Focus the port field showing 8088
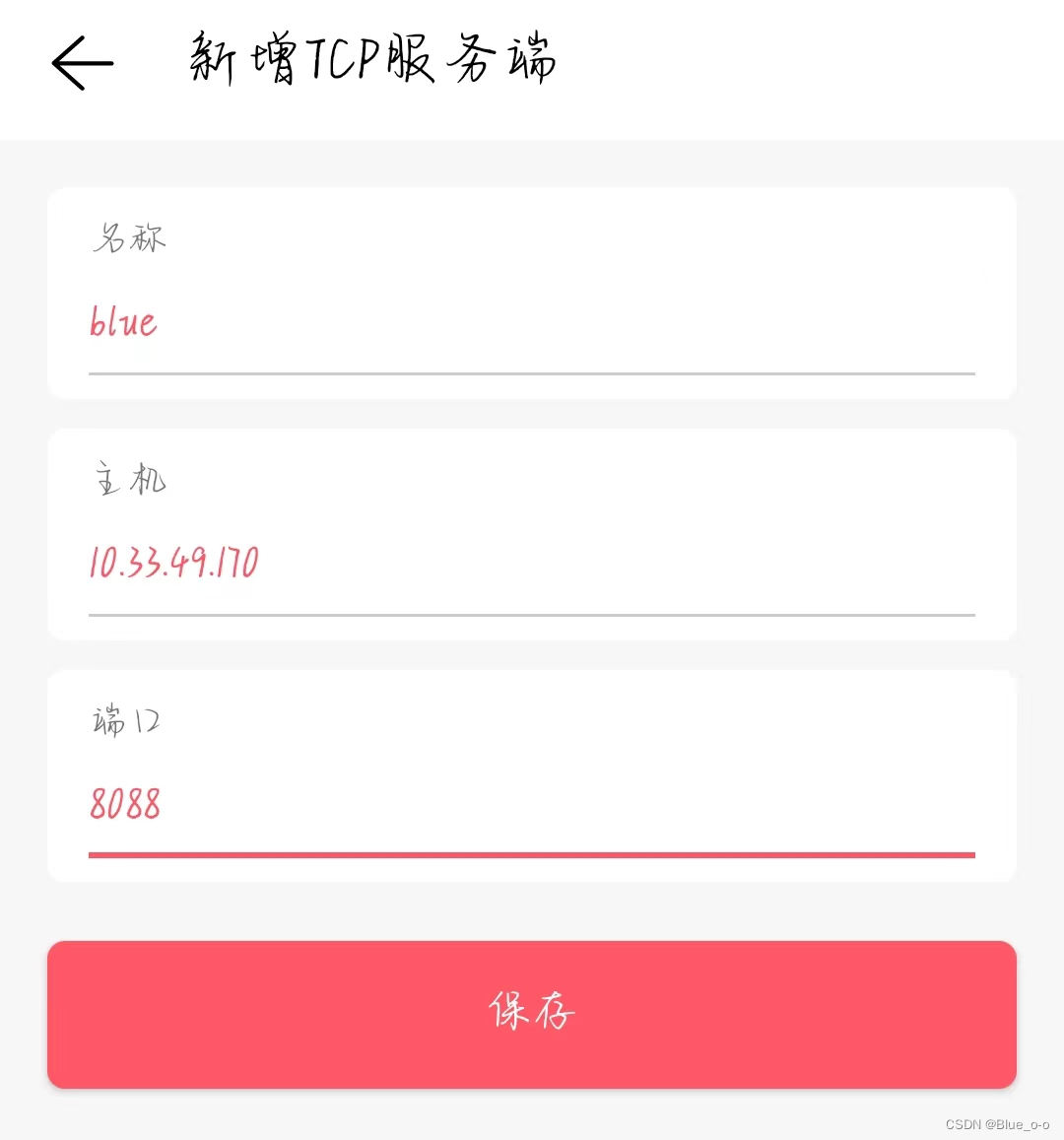1064x1140 pixels. (530, 805)
